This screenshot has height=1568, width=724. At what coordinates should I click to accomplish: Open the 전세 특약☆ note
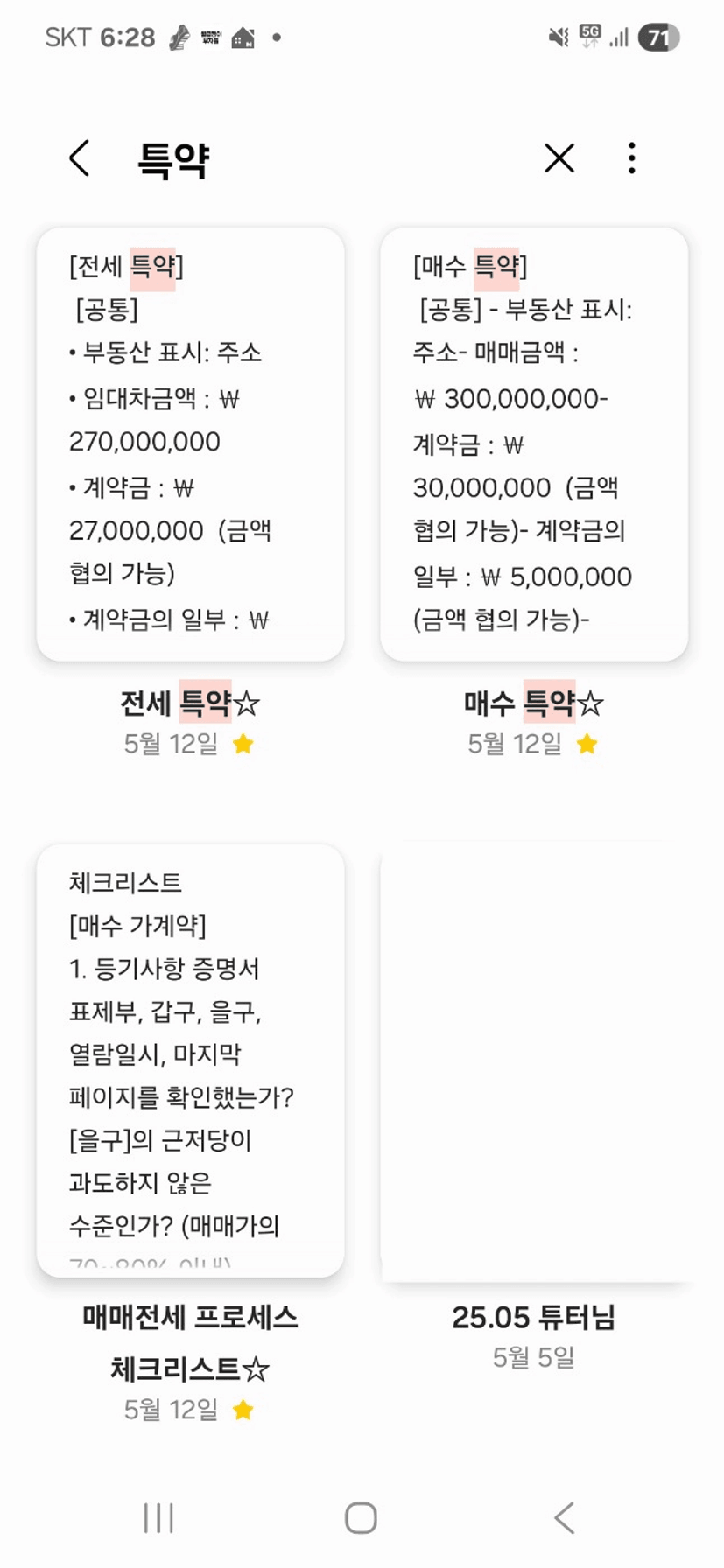click(x=190, y=444)
